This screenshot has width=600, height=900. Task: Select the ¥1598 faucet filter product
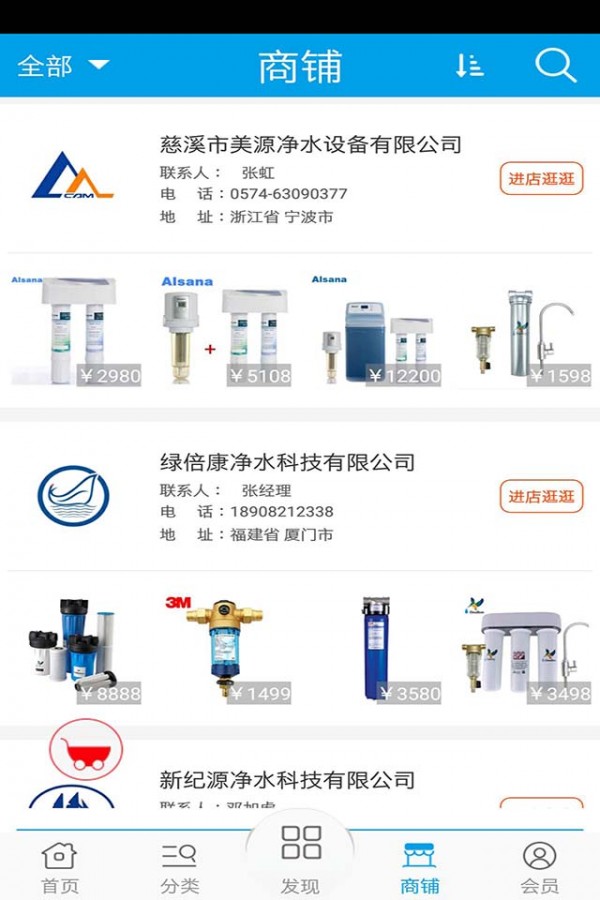pyautogui.click(x=528, y=330)
